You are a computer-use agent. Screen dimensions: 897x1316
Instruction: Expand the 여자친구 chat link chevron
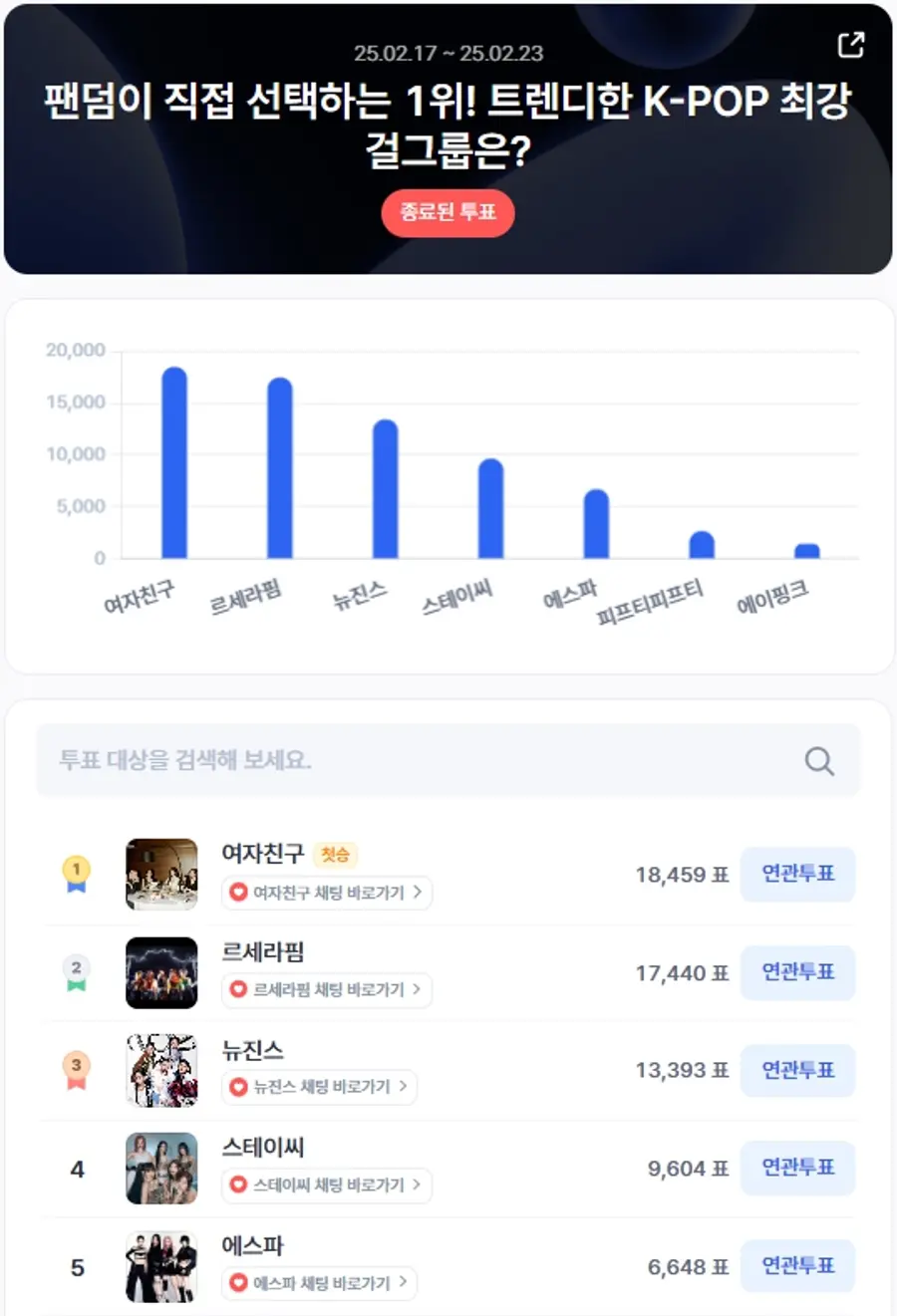tap(419, 894)
